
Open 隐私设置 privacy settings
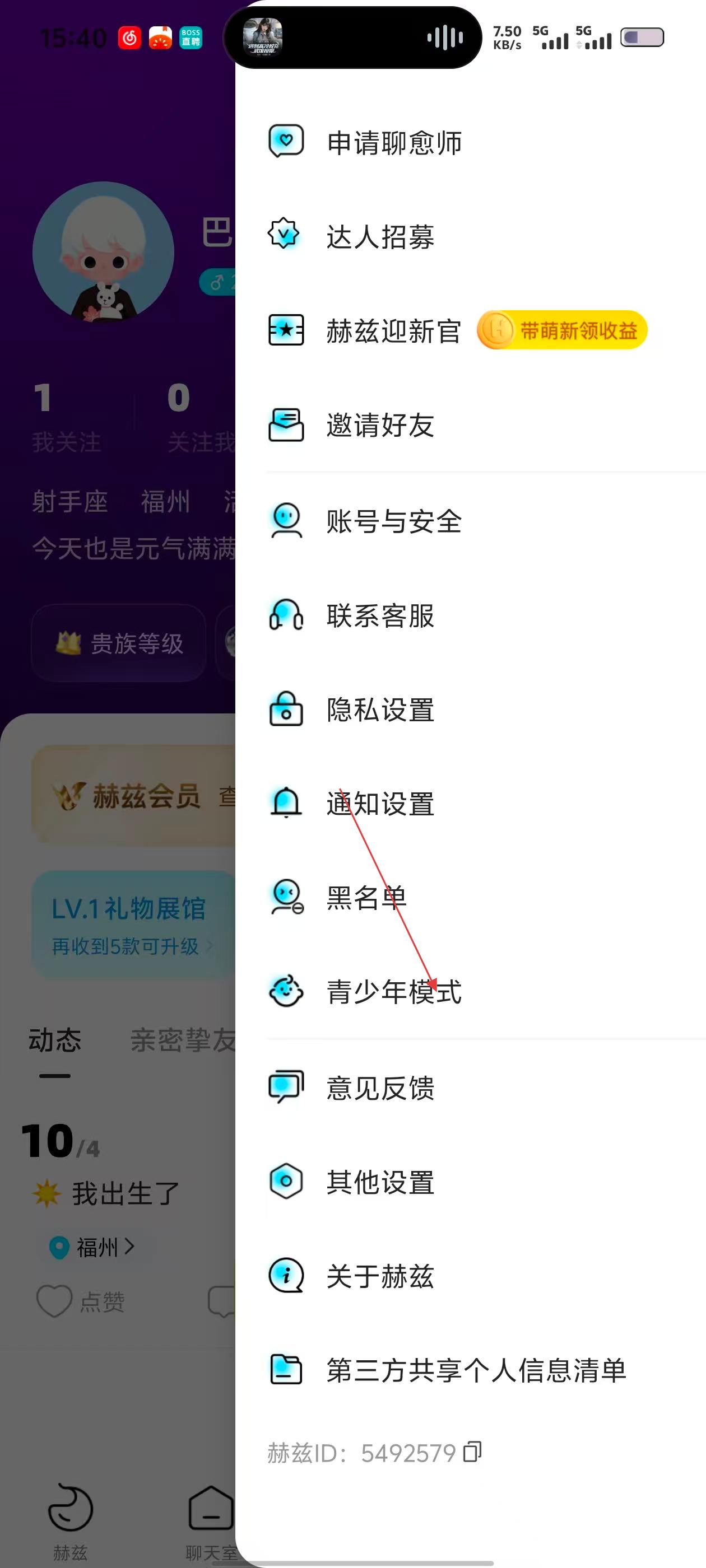[x=380, y=710]
